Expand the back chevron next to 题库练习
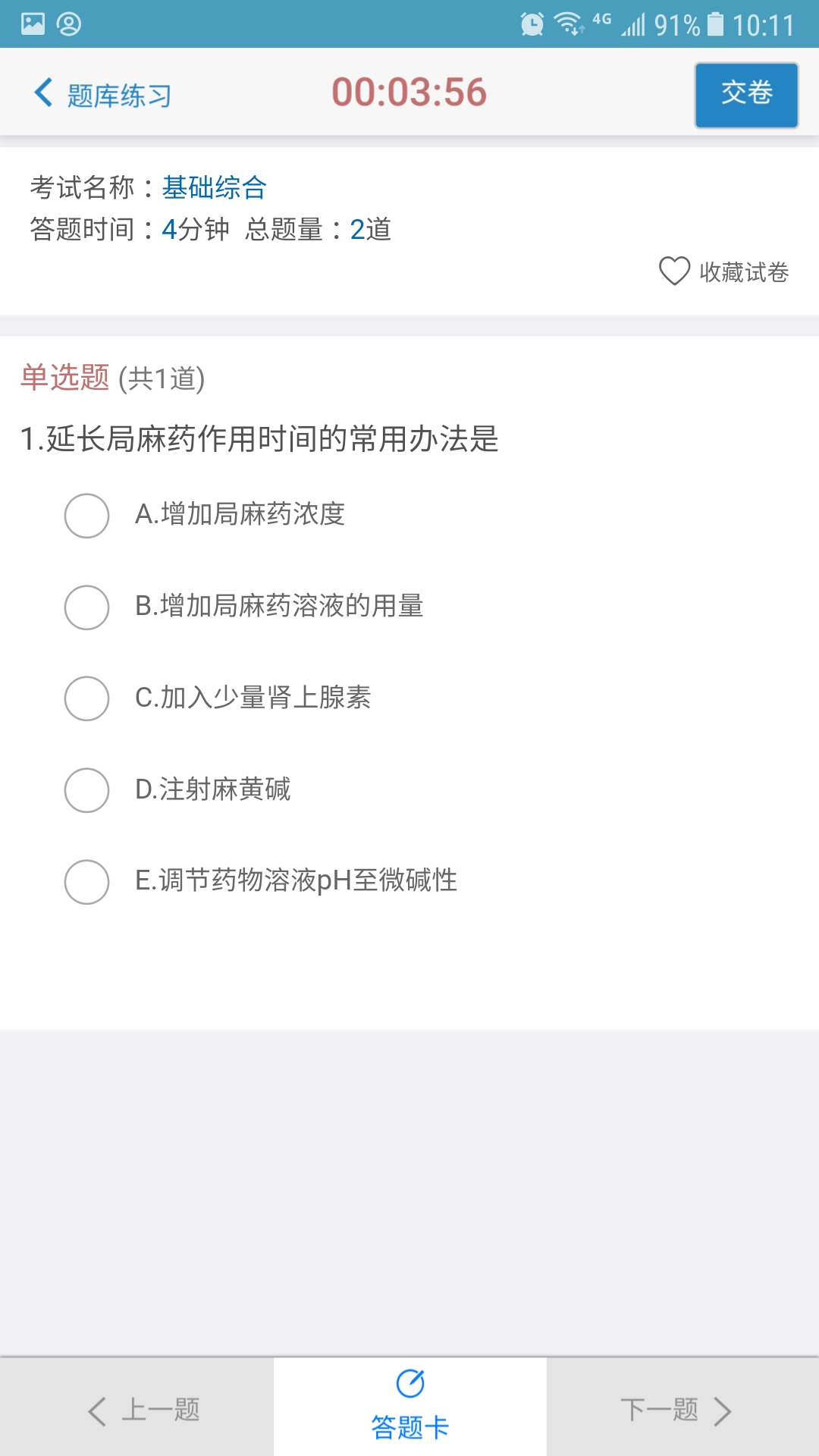The height and width of the screenshot is (1456, 819). point(43,93)
